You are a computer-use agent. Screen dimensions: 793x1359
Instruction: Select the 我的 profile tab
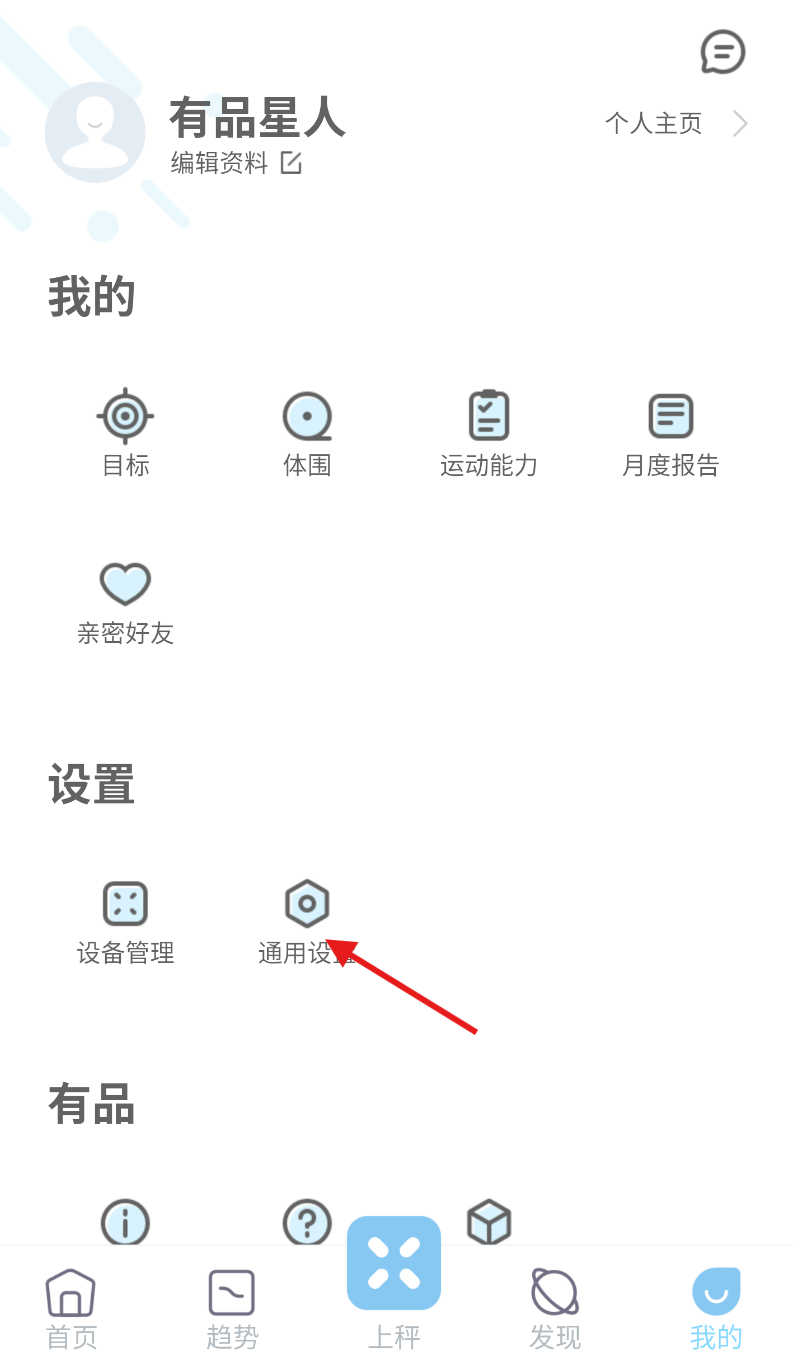(x=716, y=1309)
